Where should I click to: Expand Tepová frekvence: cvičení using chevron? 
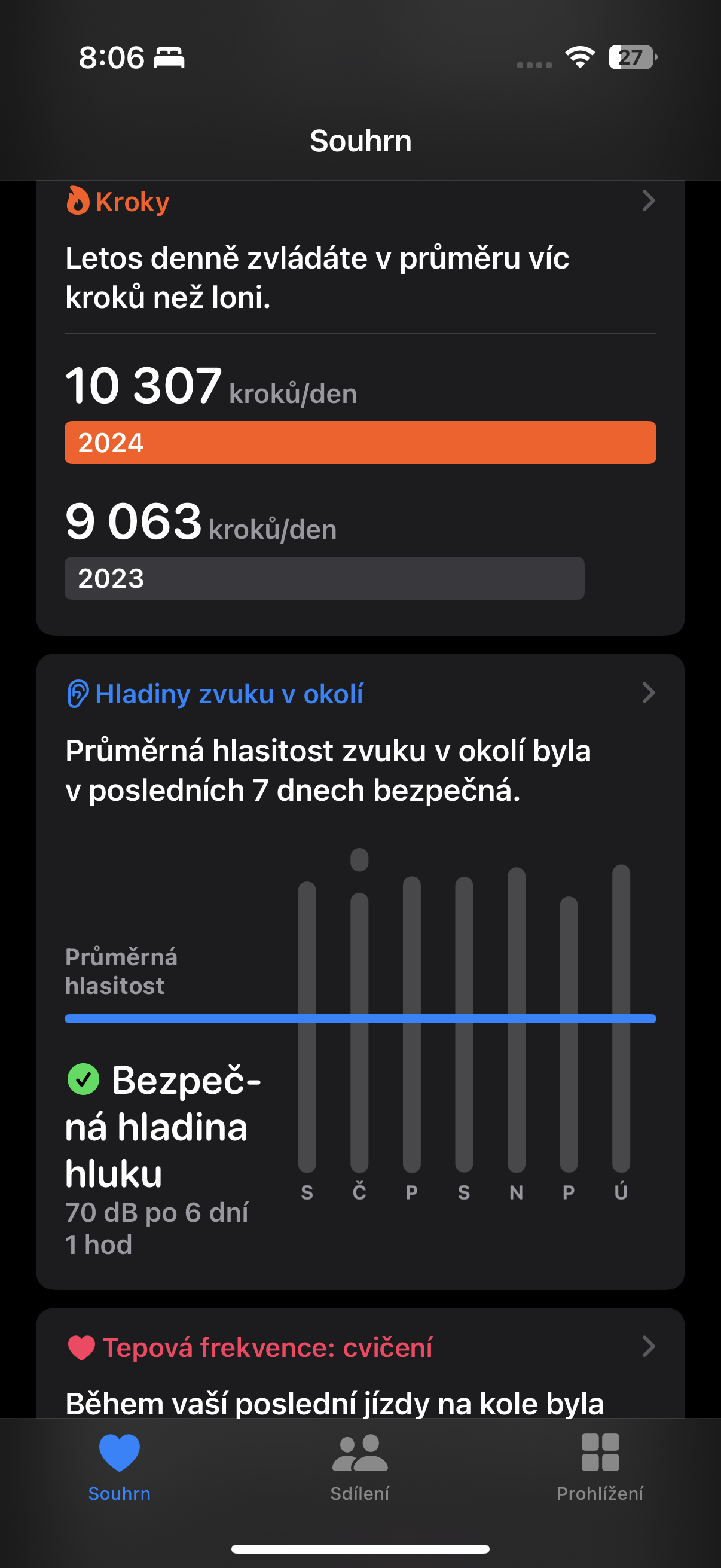click(649, 1347)
